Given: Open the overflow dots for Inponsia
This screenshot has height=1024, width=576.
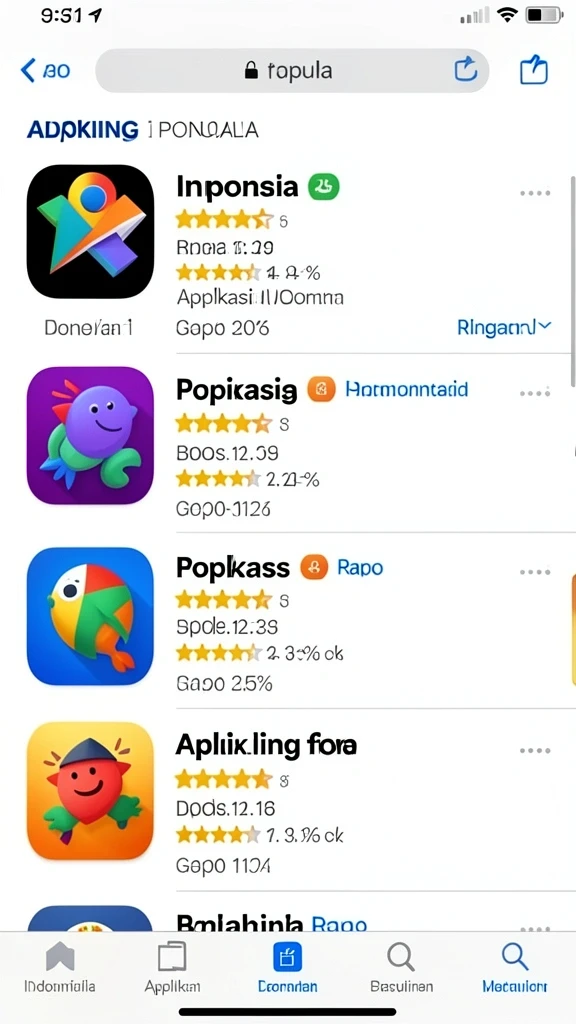Looking at the screenshot, I should point(535,193).
